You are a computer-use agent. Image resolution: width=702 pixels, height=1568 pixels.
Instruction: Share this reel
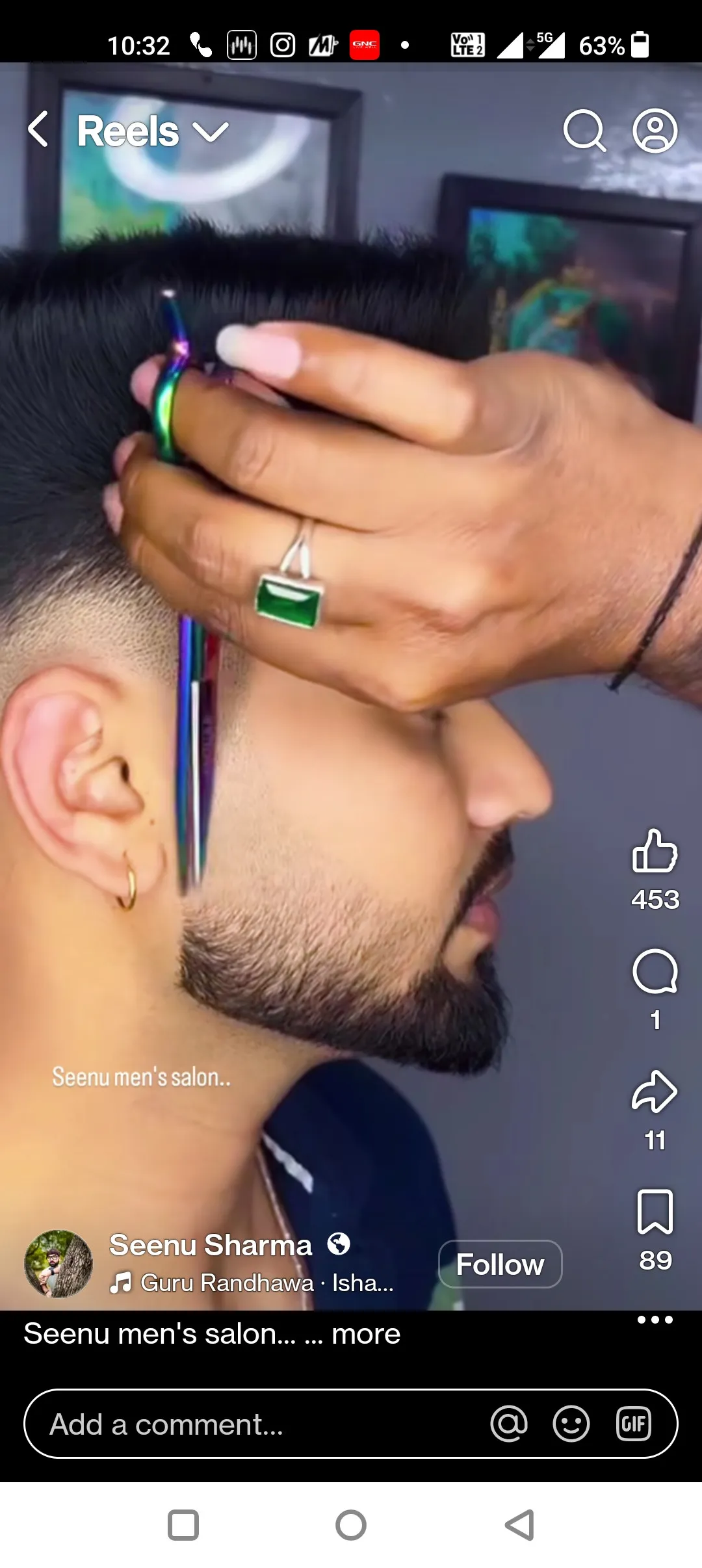click(x=655, y=1092)
